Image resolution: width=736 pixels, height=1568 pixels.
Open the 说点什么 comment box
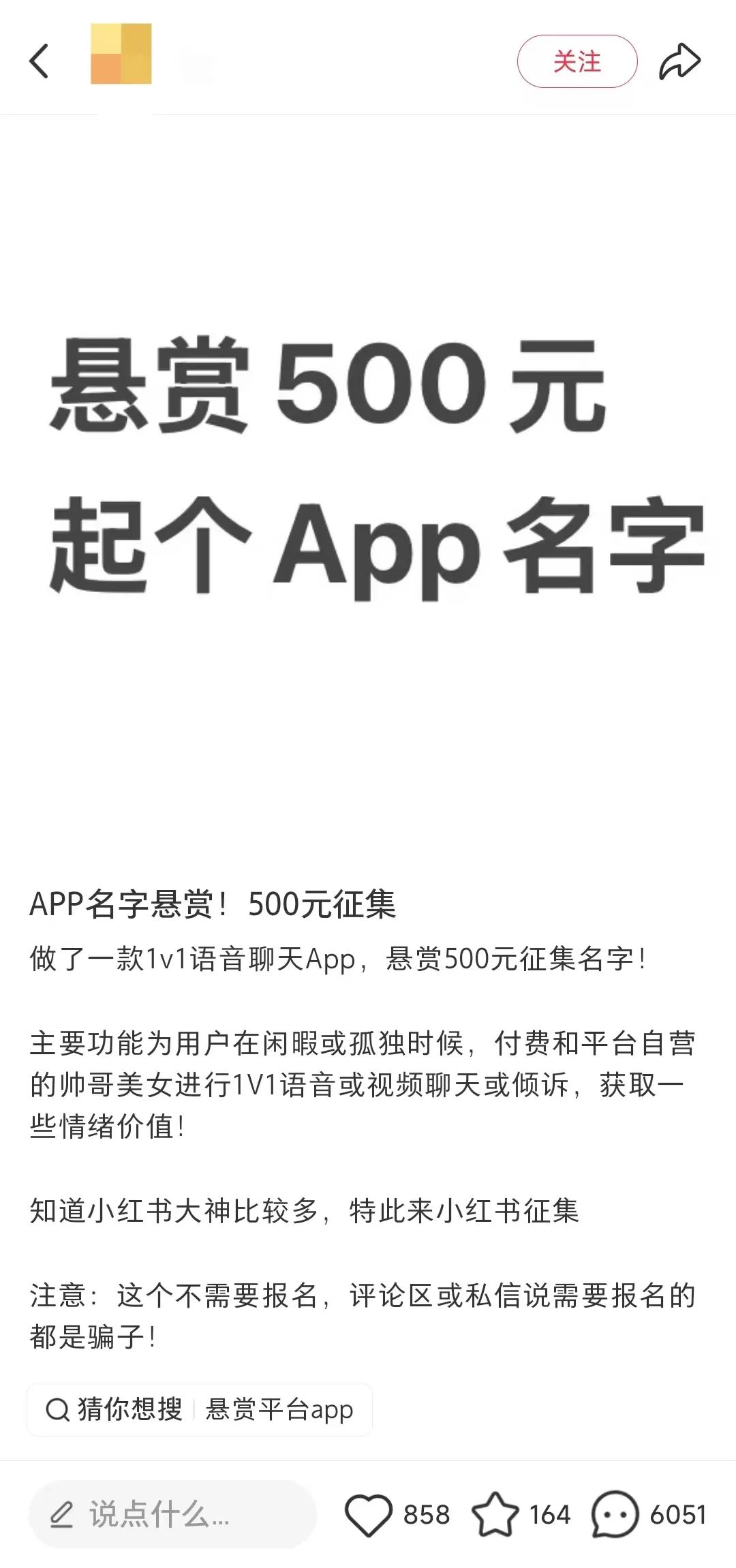172,1514
